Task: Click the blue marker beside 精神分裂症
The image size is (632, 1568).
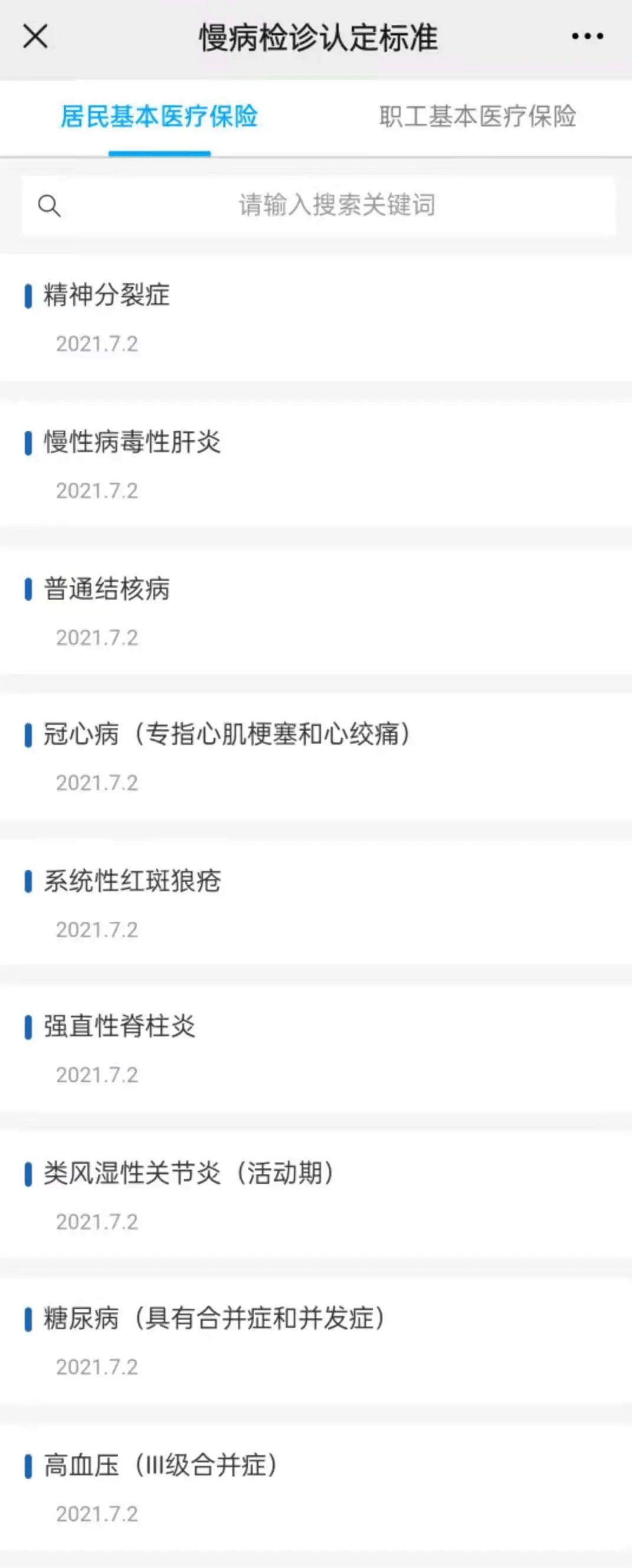Action: tap(28, 296)
